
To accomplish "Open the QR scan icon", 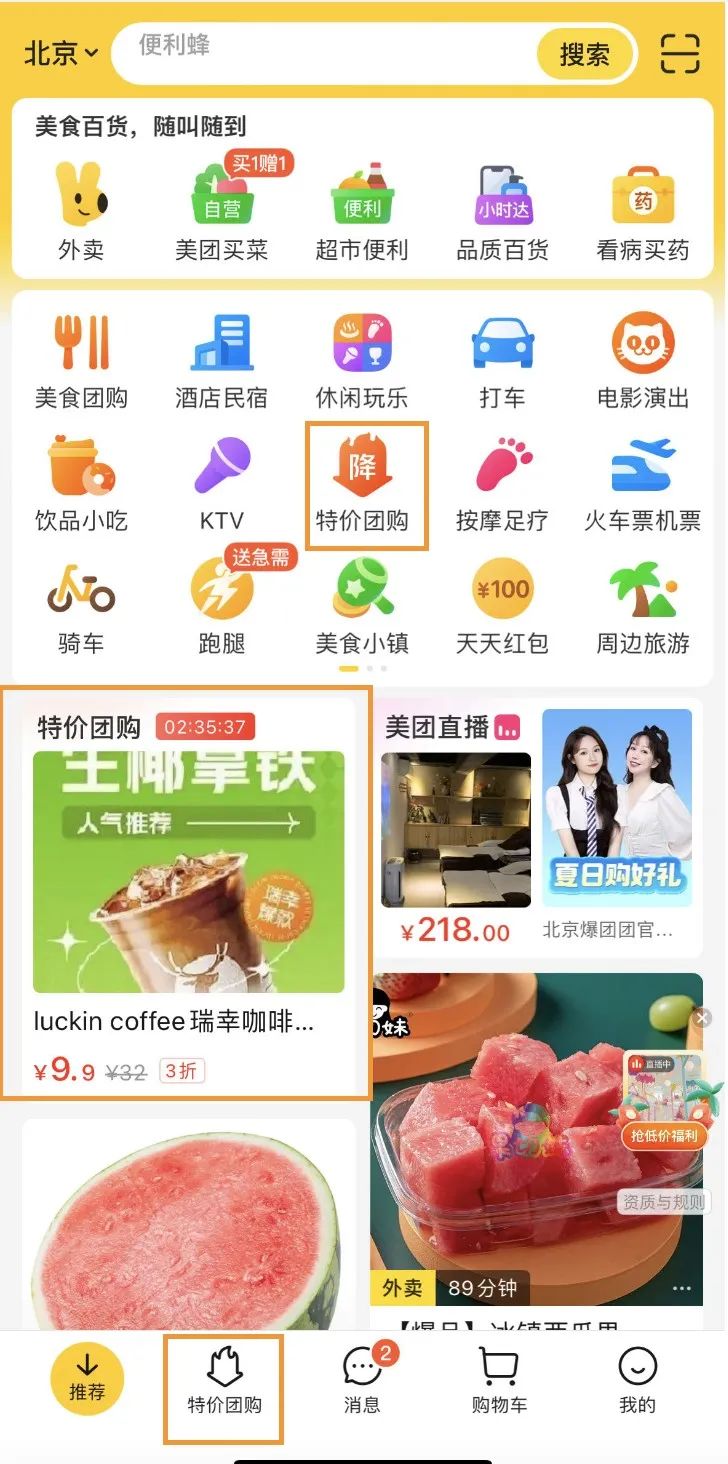I will click(x=680, y=53).
